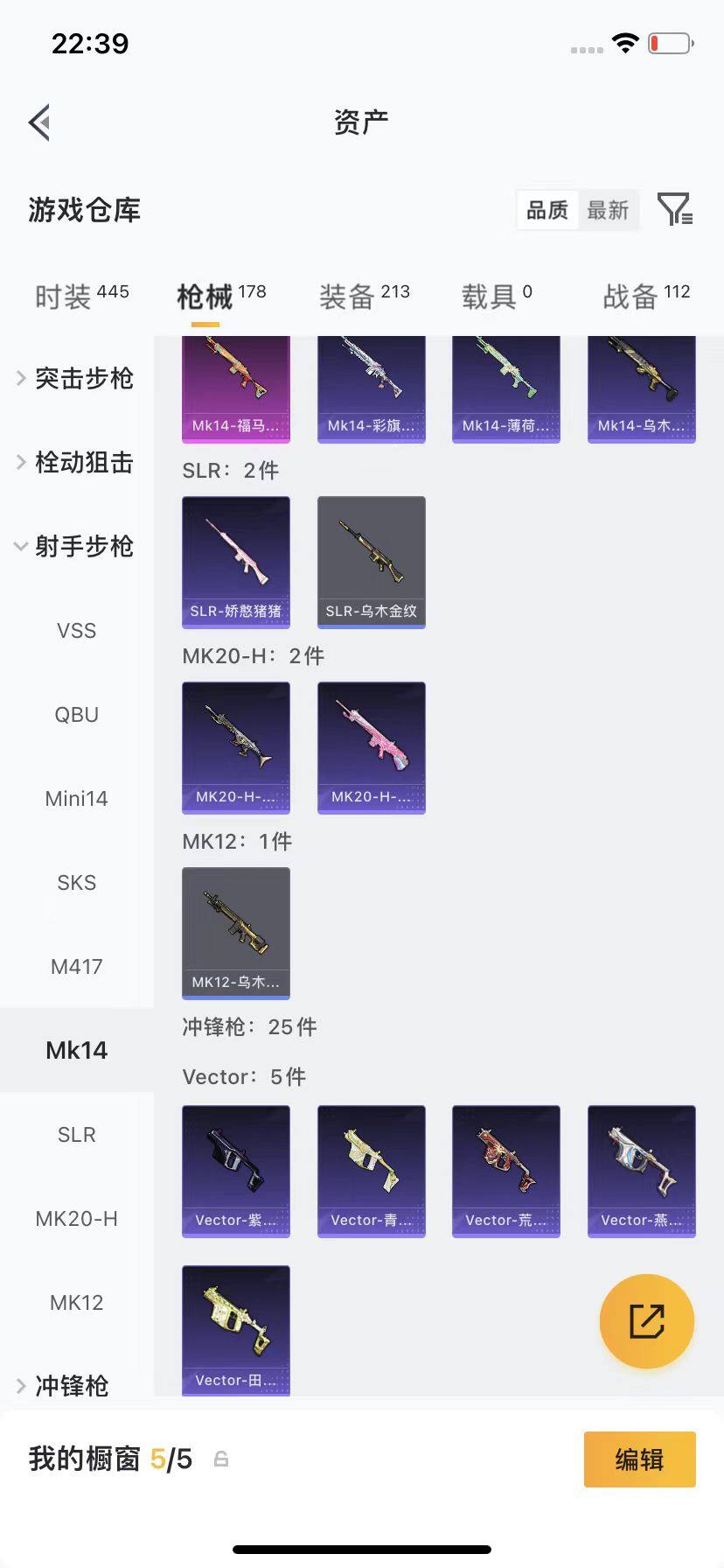The width and height of the screenshot is (724, 1568).
Task: Open the SLR-娇憨猪猪 skin
Action: tap(236, 562)
